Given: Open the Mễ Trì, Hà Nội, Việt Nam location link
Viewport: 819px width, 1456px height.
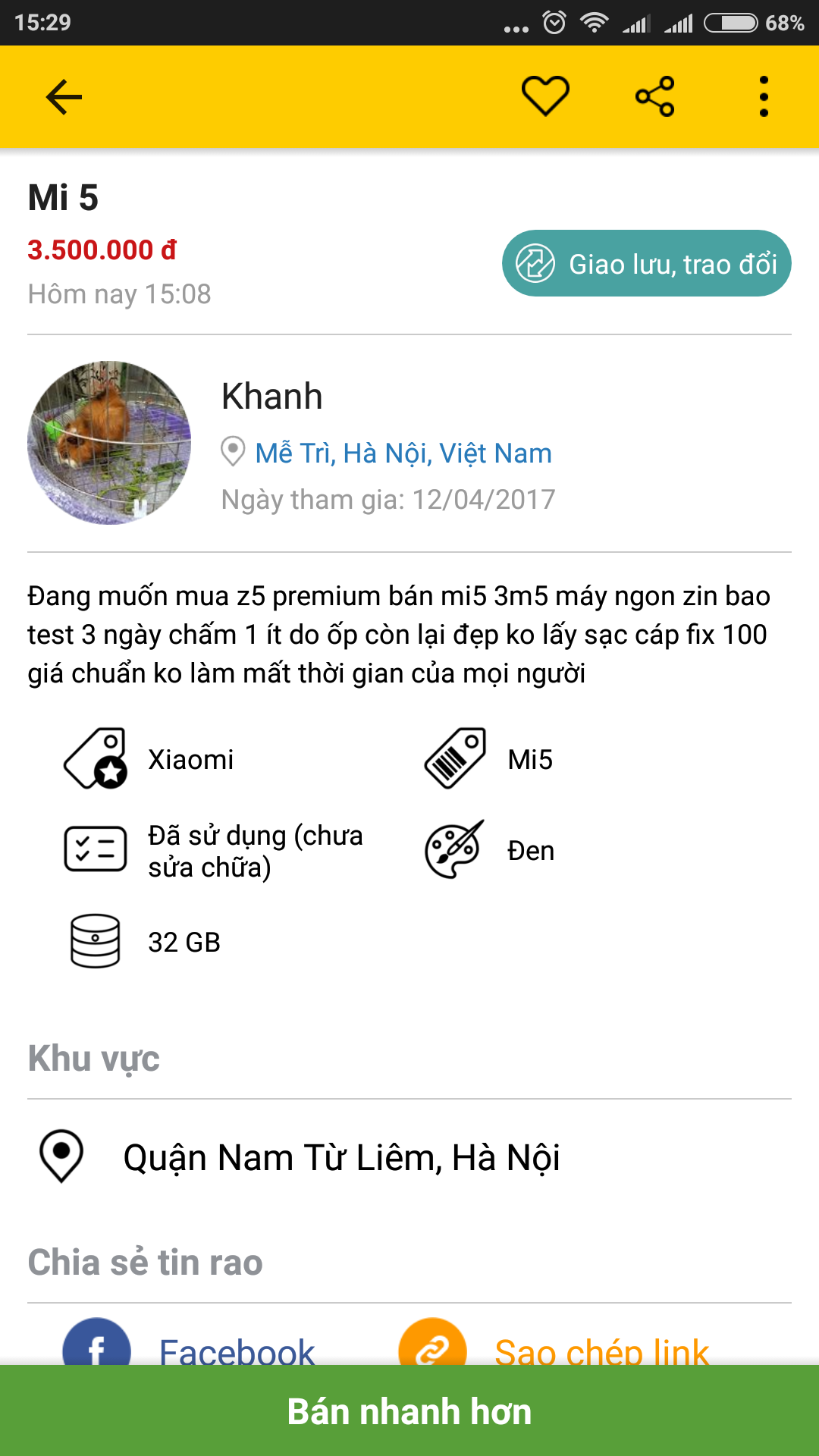Looking at the screenshot, I should (x=403, y=453).
